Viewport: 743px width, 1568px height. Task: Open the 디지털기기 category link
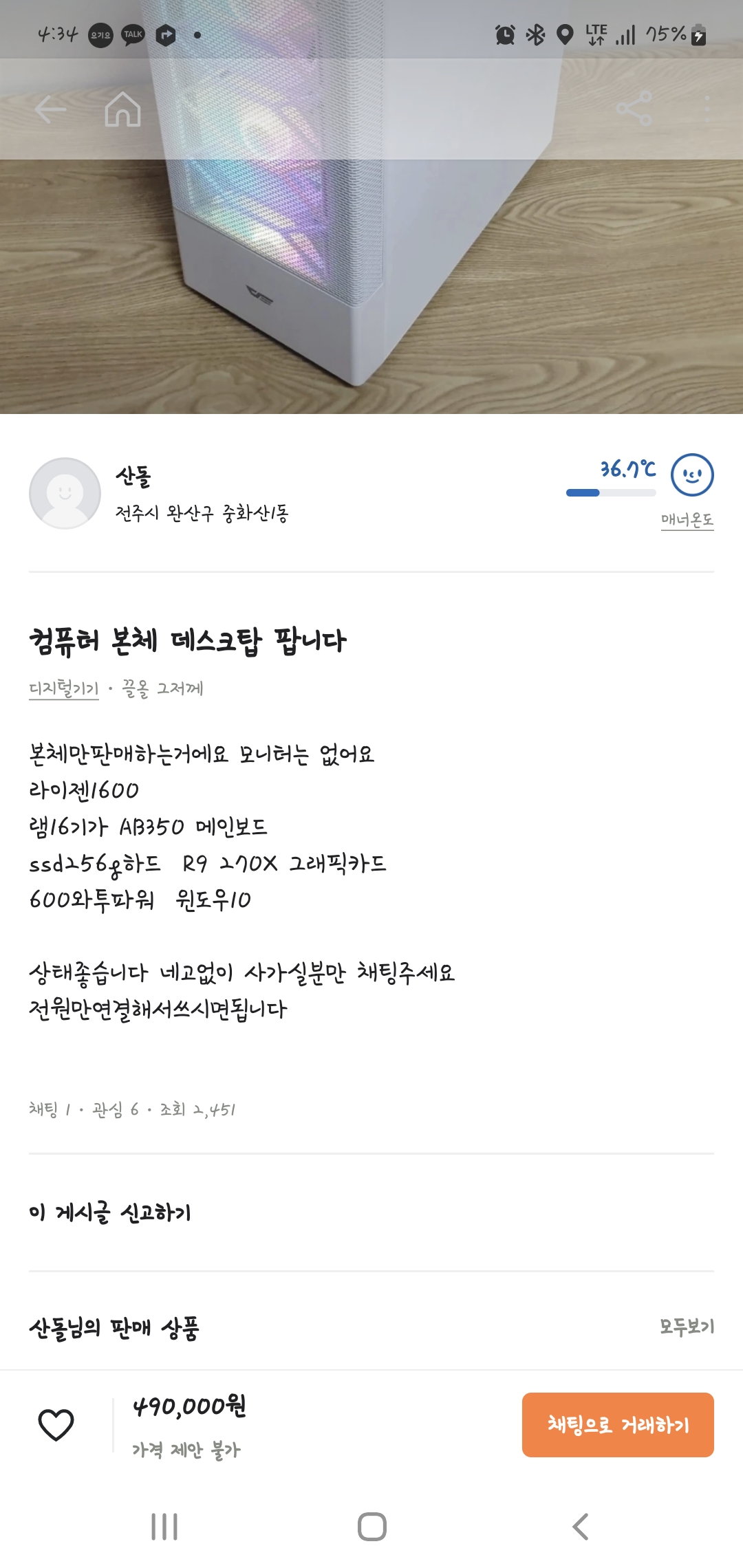(x=64, y=688)
